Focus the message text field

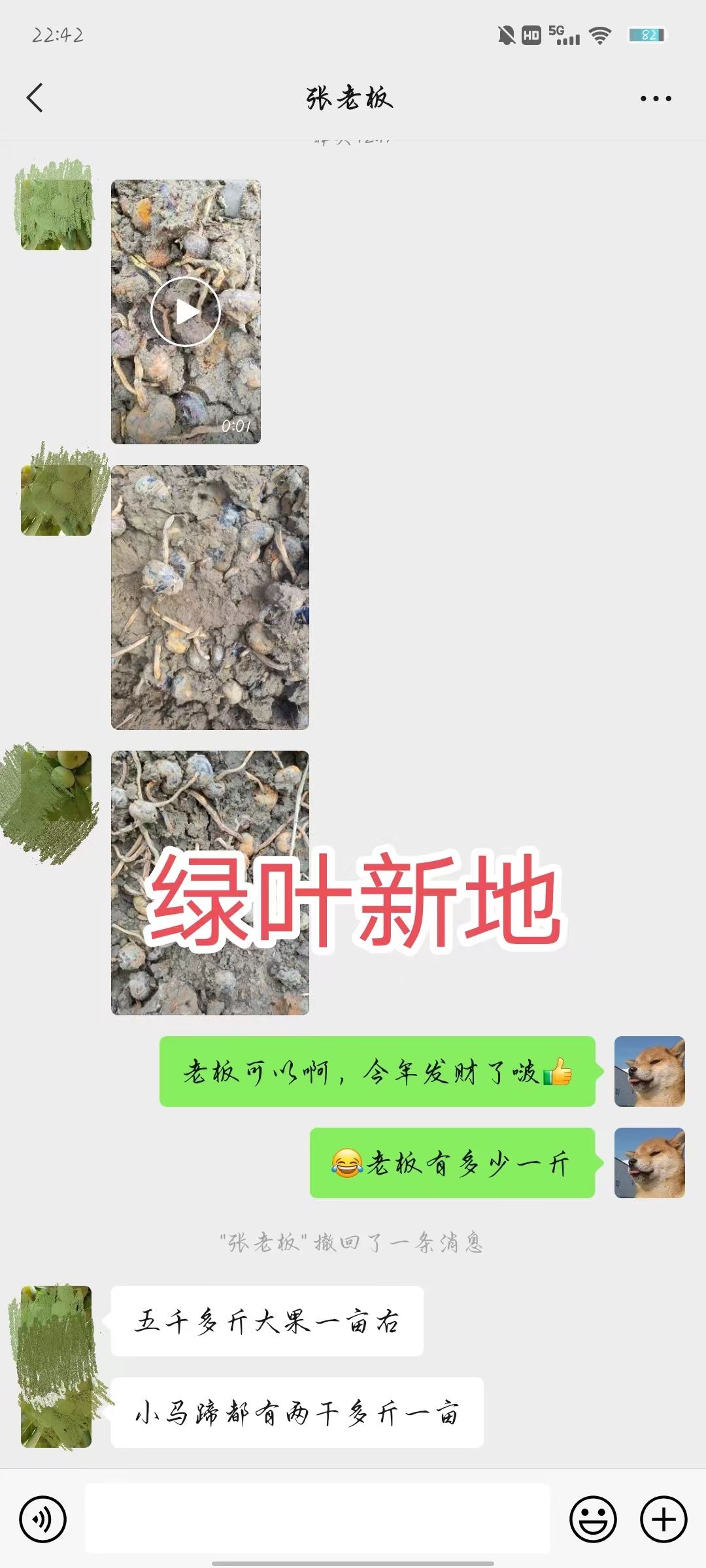click(x=318, y=1518)
